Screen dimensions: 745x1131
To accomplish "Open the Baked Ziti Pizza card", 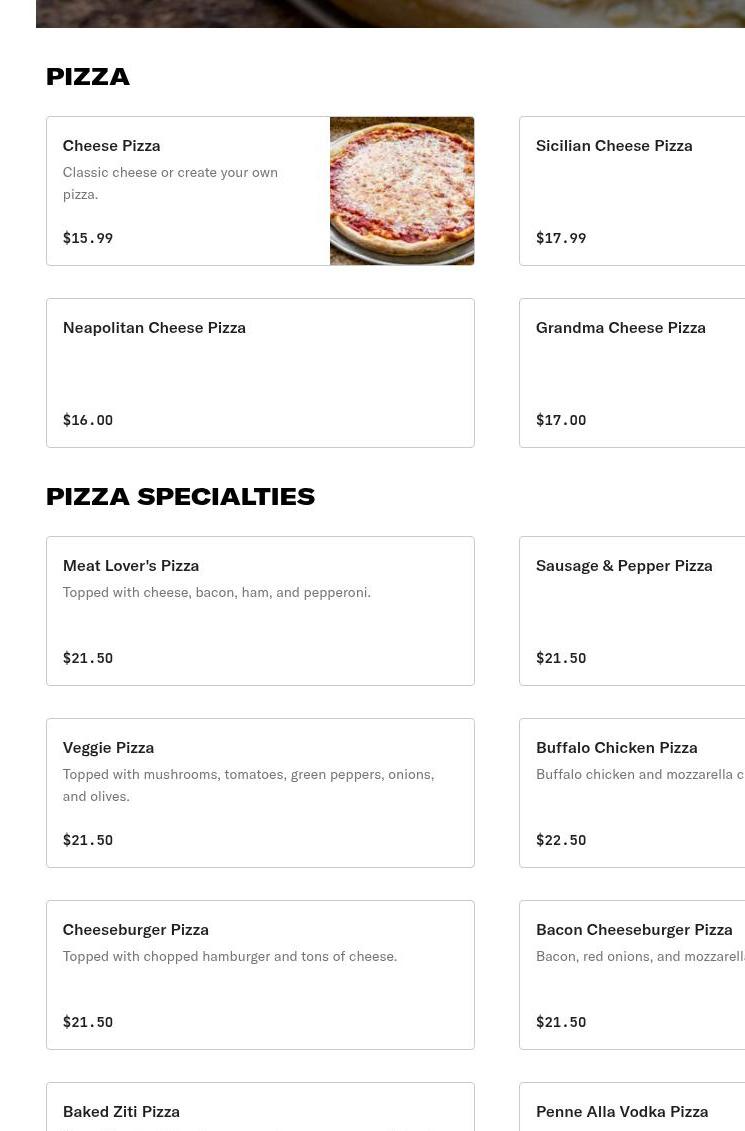I will point(260,1109).
